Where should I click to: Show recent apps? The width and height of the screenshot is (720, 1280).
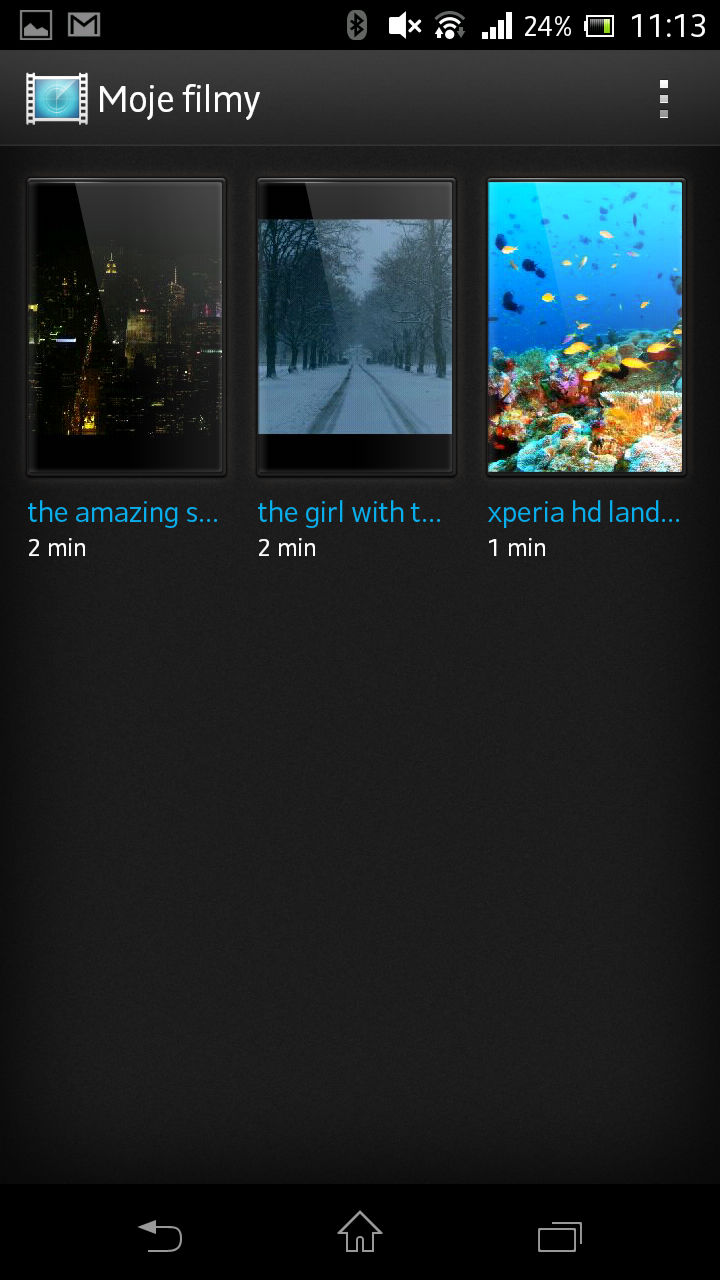click(560, 1235)
